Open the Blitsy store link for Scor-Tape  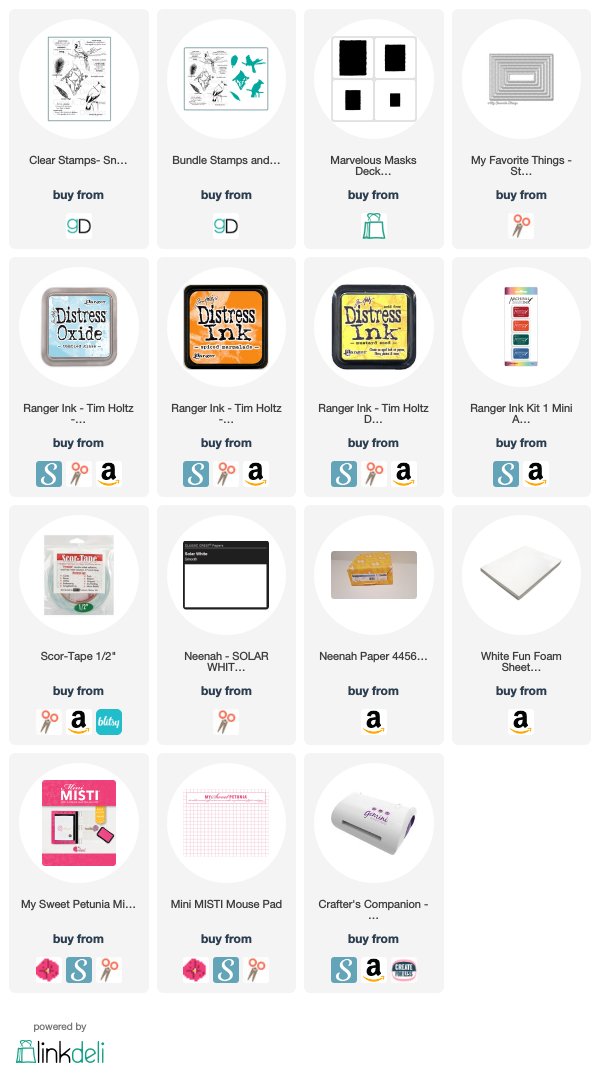point(109,721)
